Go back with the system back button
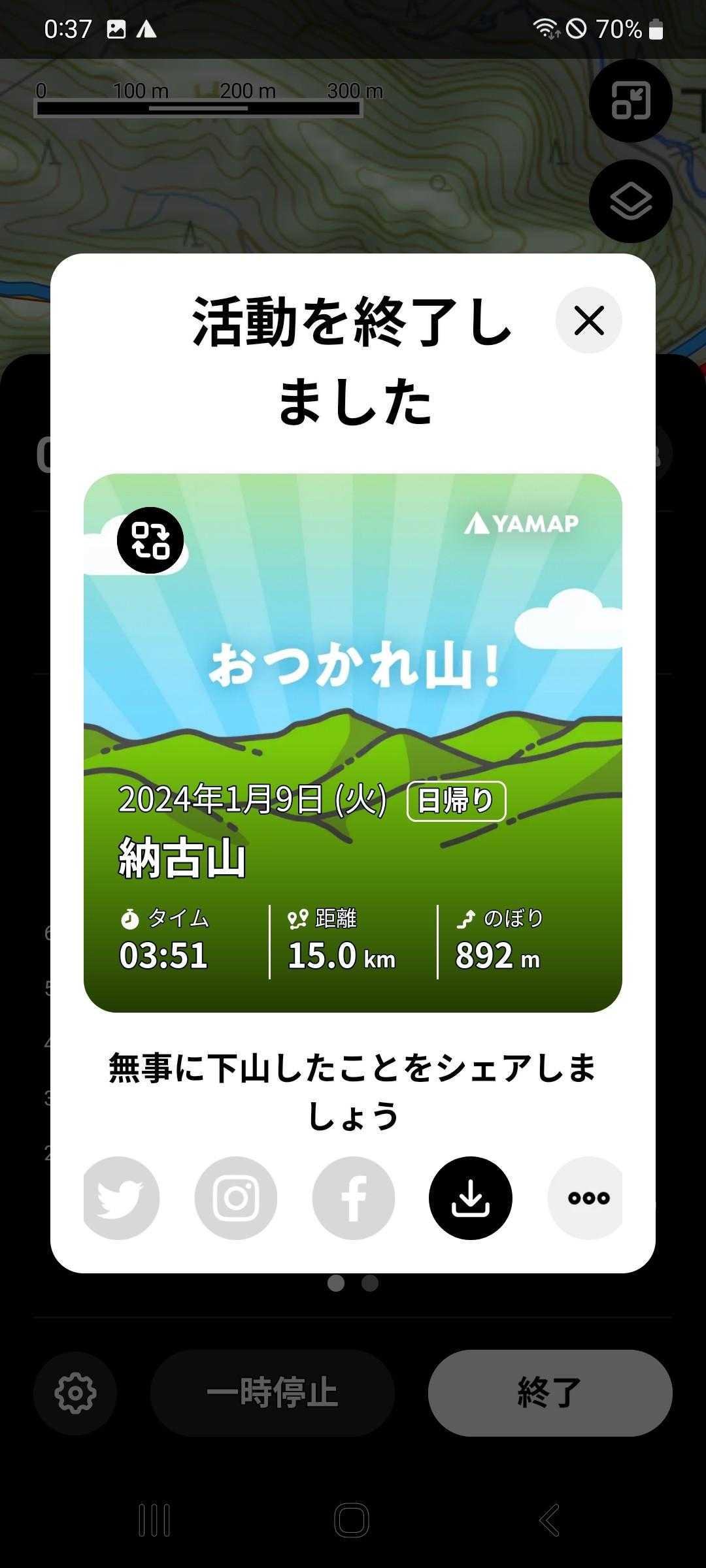This screenshot has height=1568, width=706. click(549, 1520)
